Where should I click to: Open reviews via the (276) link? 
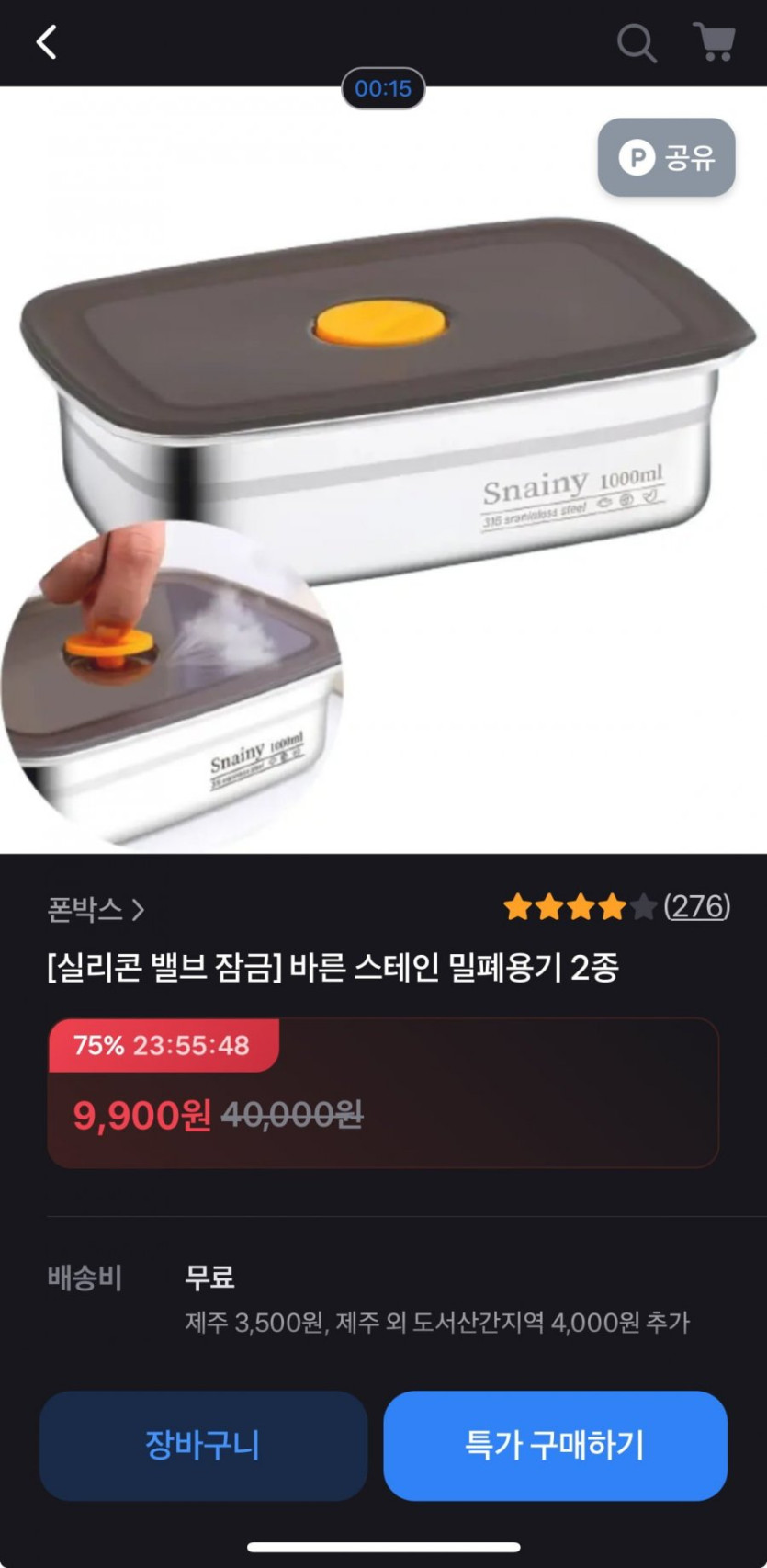[x=695, y=906]
